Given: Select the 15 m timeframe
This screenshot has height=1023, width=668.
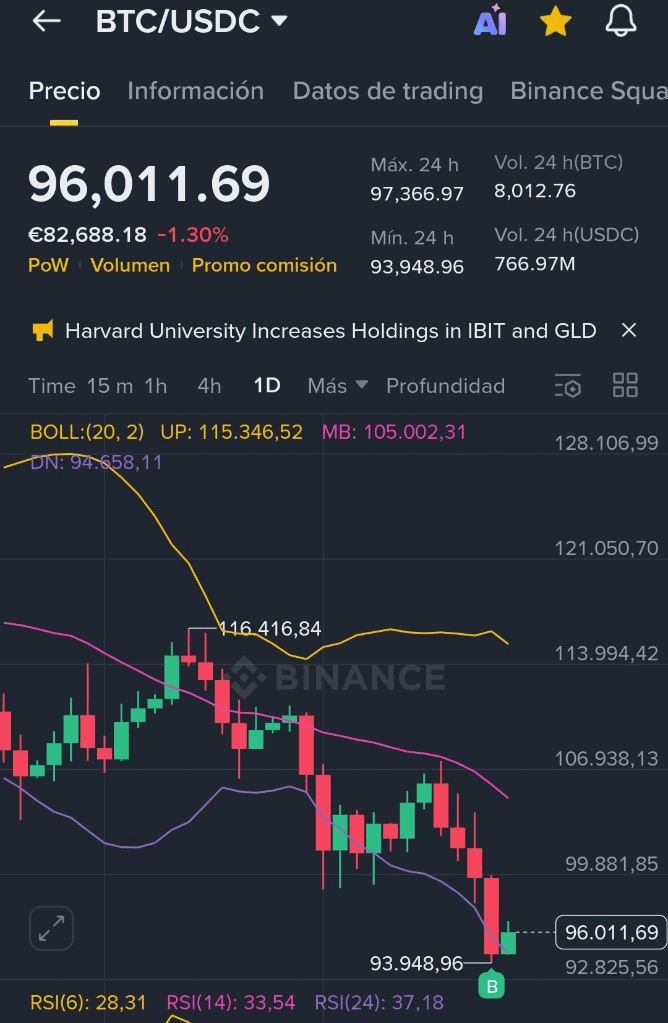Looking at the screenshot, I should pos(110,386).
